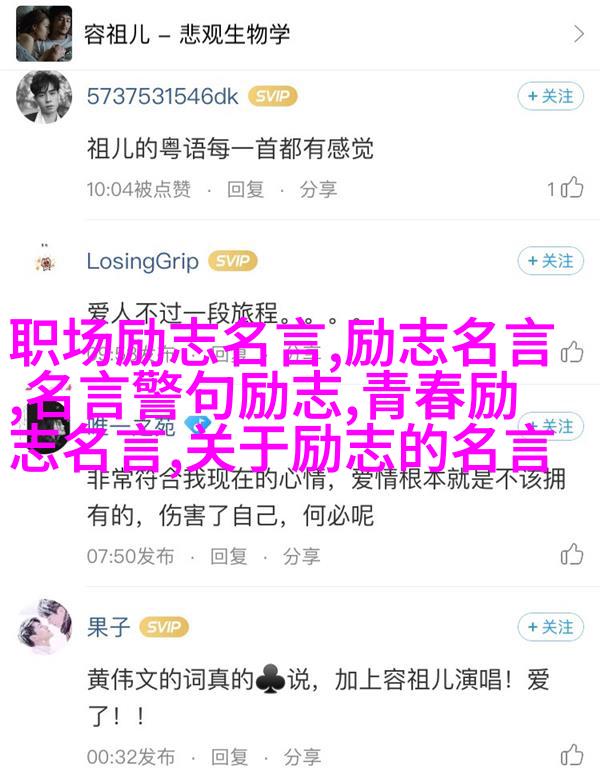
Task: Reply to the 10:04 comment
Action: 245,189
